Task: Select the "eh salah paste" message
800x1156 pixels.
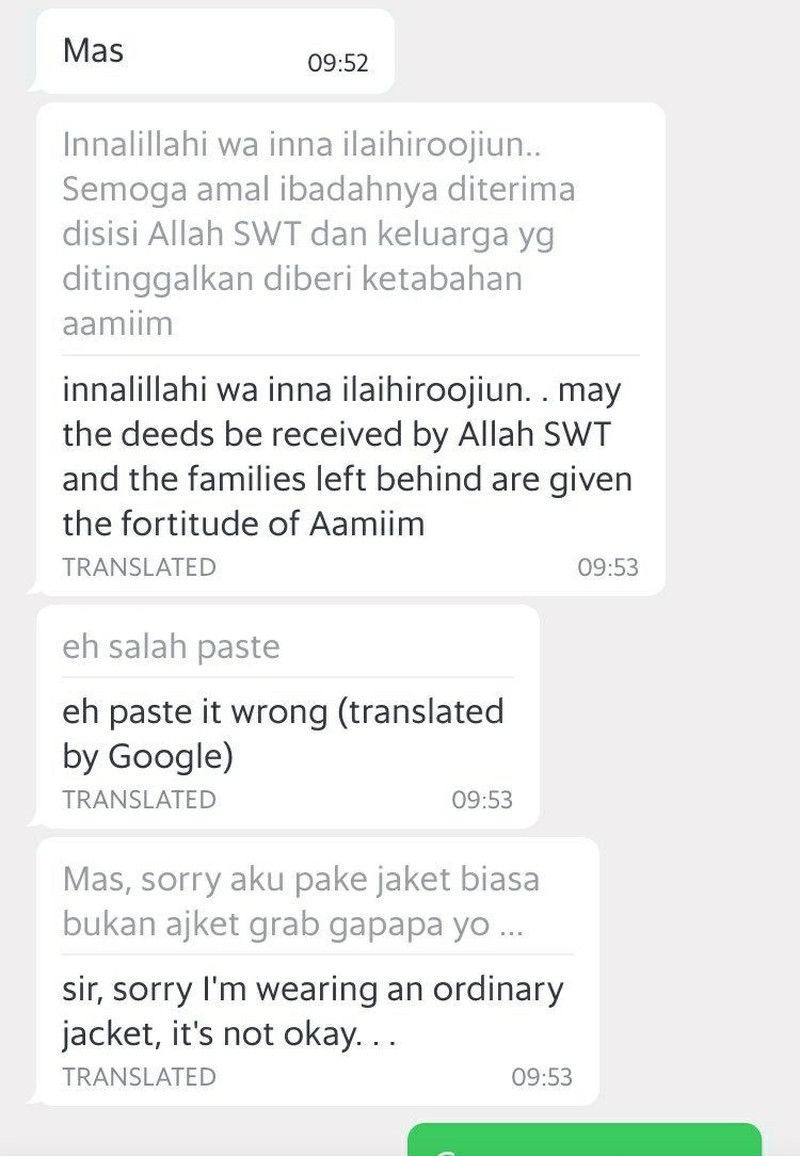Action: (x=170, y=646)
